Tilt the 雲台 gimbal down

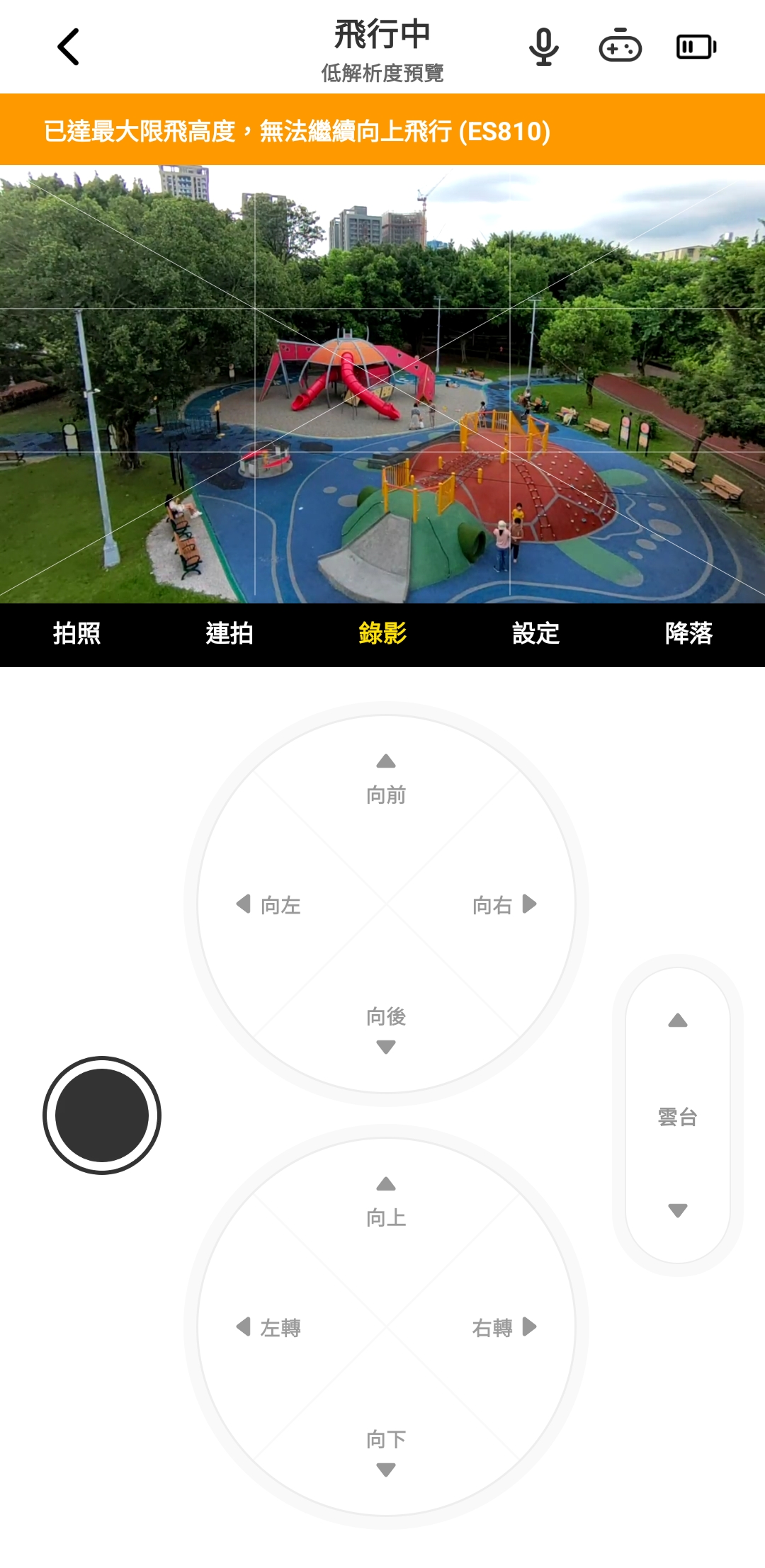[678, 1210]
